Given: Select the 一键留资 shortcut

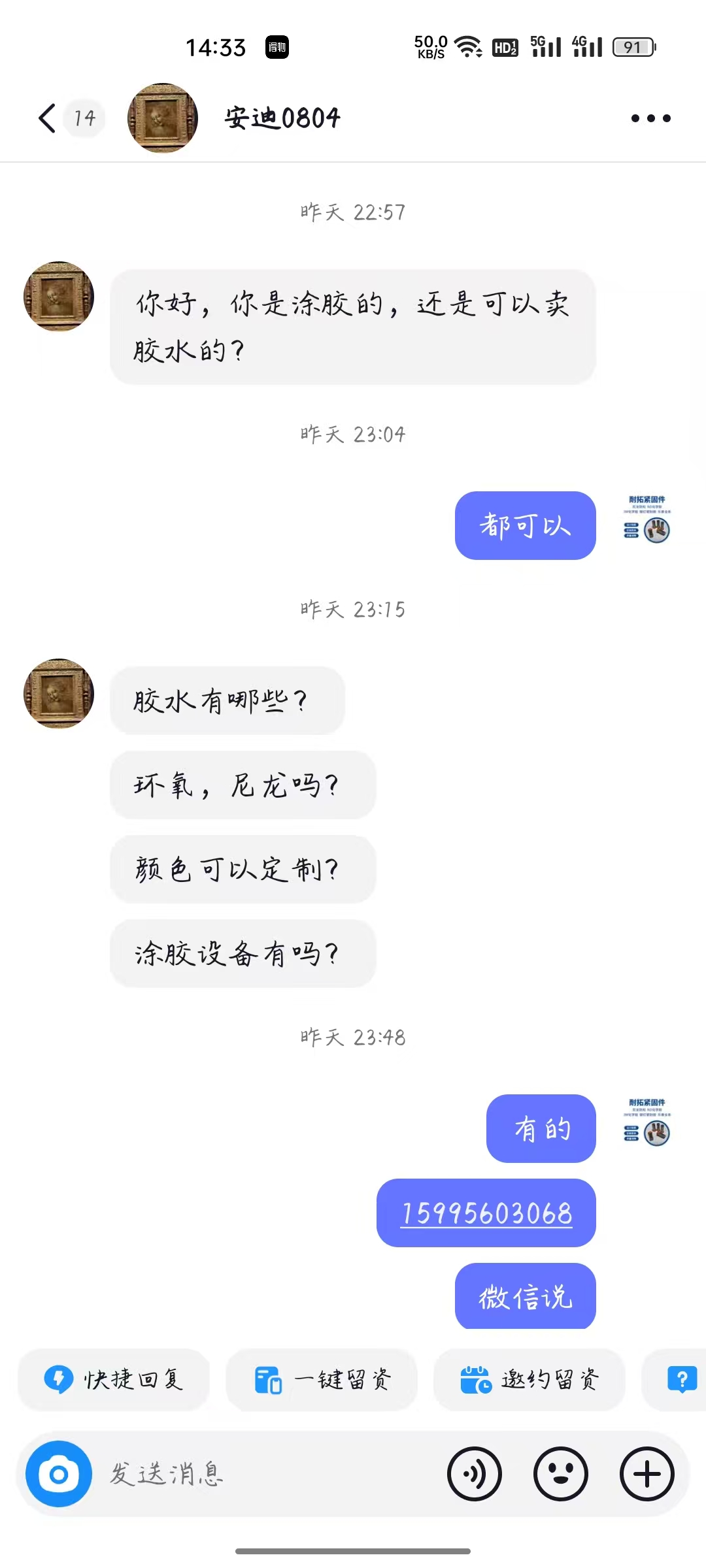Looking at the screenshot, I should click(322, 1379).
